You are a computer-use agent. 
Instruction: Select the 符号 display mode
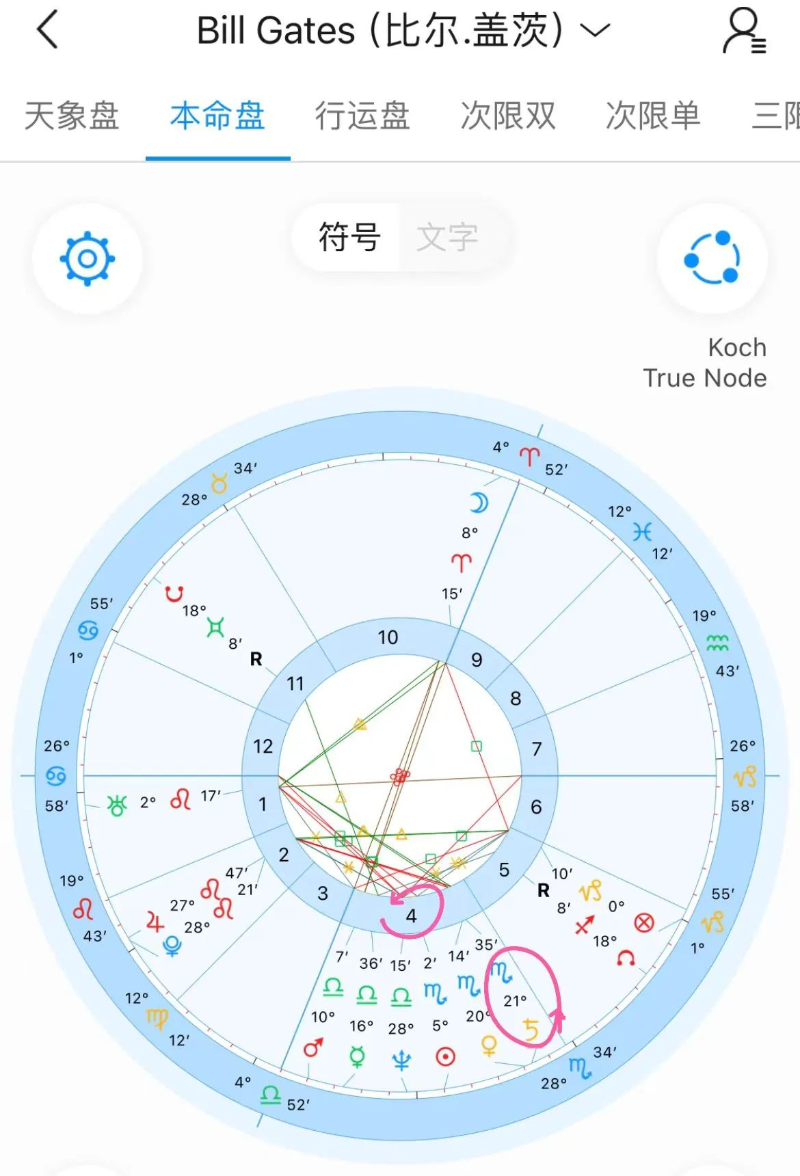(349, 238)
